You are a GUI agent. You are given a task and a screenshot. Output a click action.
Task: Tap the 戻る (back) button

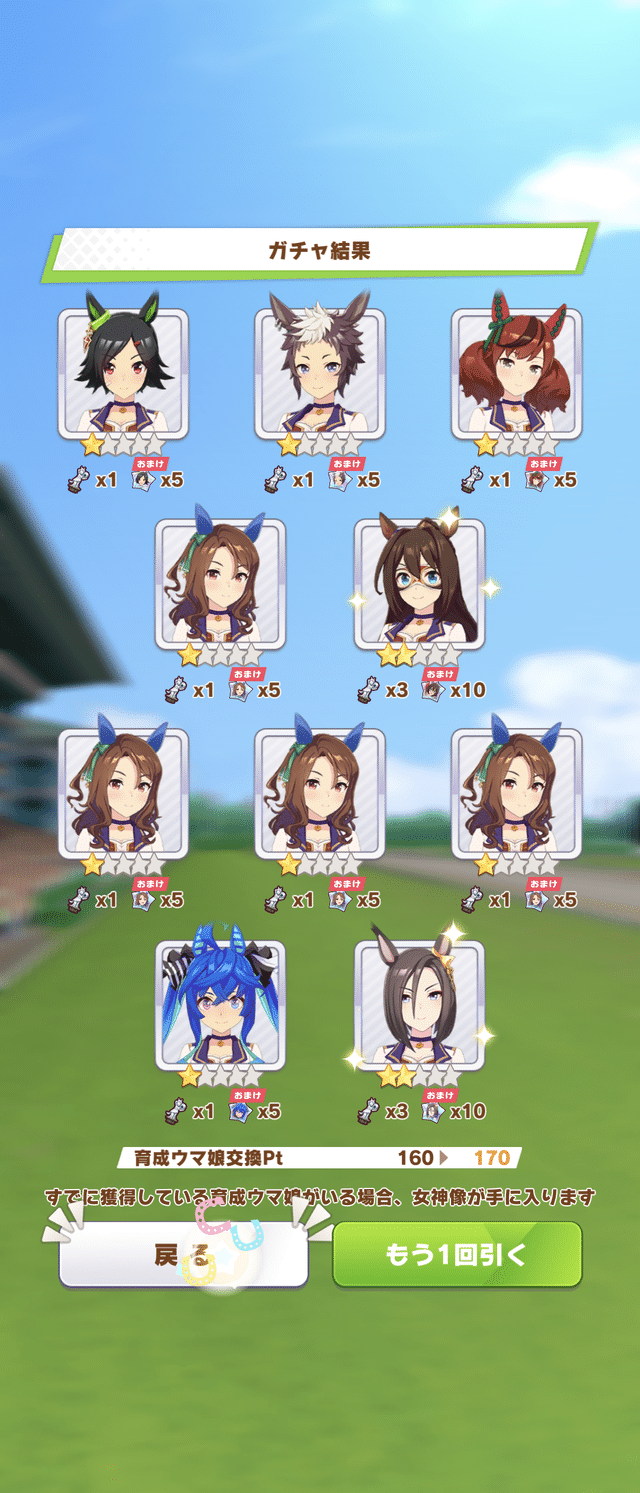183,1255
